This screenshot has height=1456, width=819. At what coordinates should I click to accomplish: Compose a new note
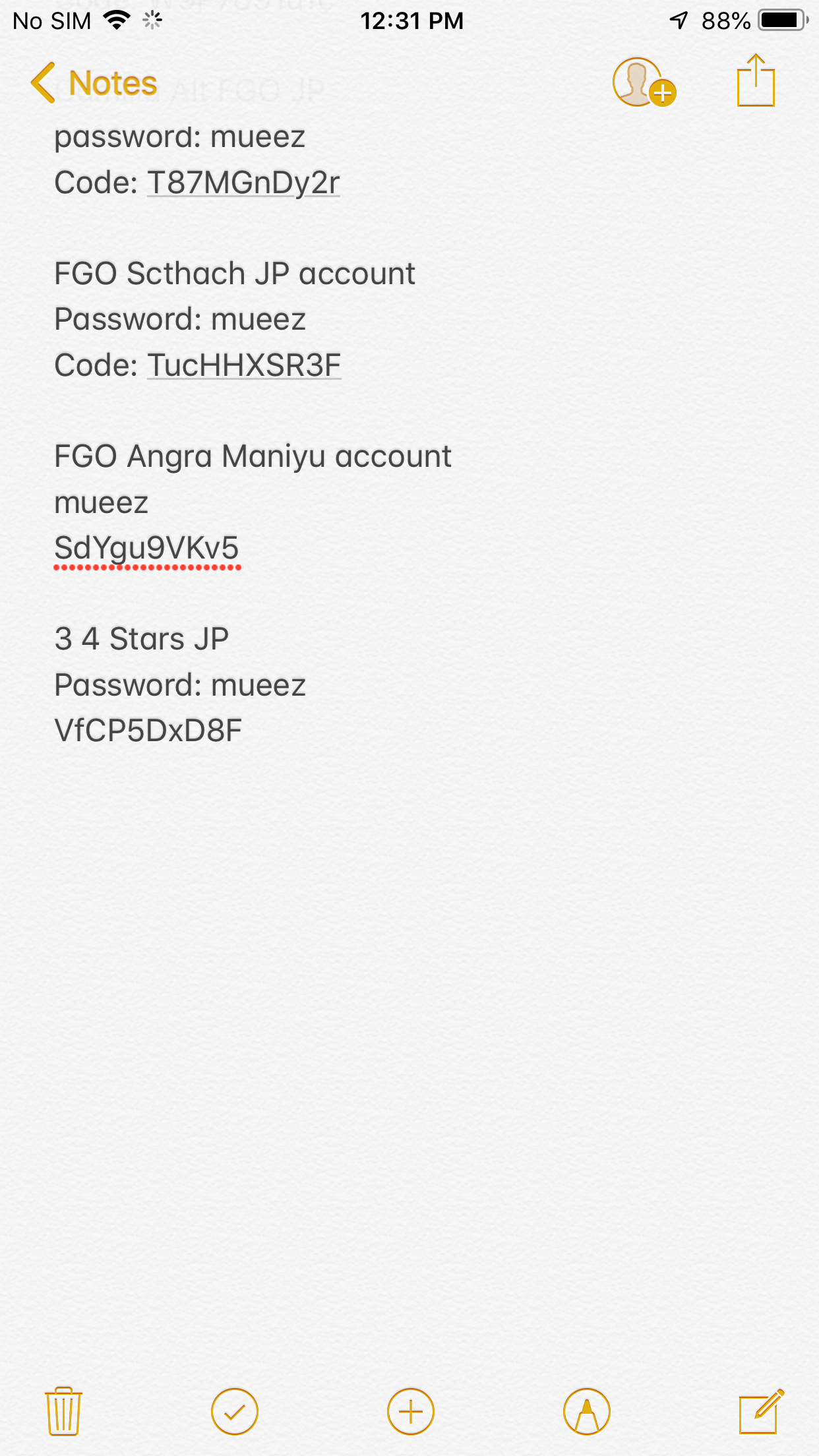tap(762, 1411)
